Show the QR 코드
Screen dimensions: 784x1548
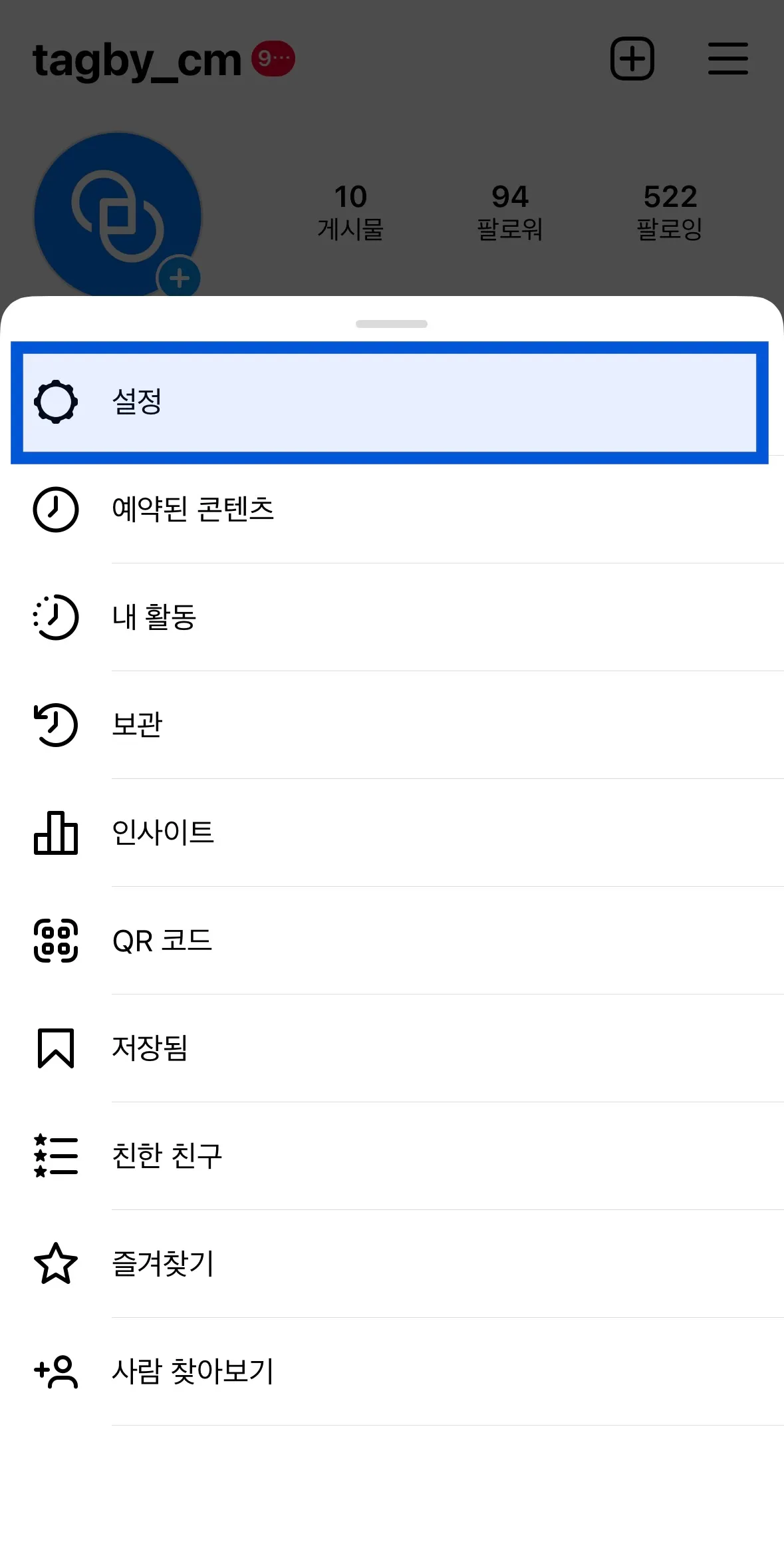tap(392, 941)
